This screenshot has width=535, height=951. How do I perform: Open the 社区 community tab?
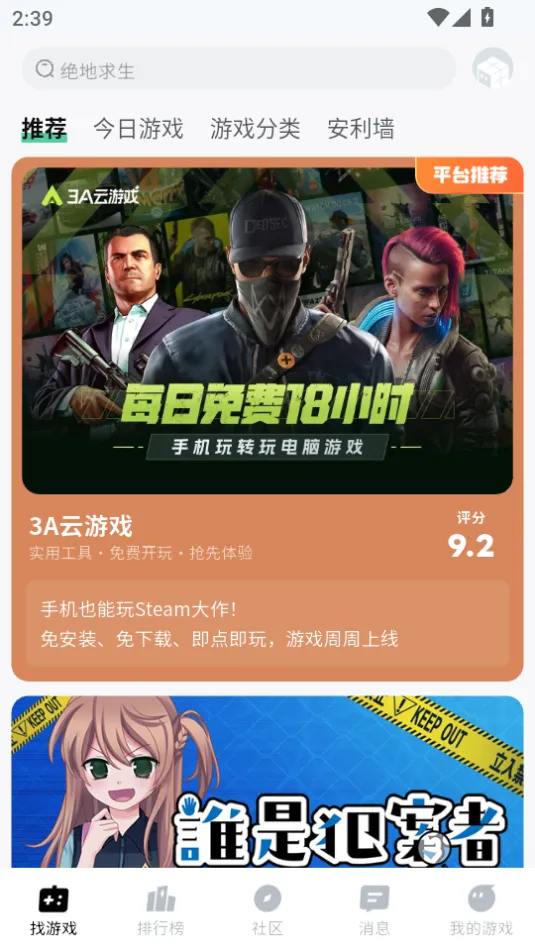[x=268, y=910]
